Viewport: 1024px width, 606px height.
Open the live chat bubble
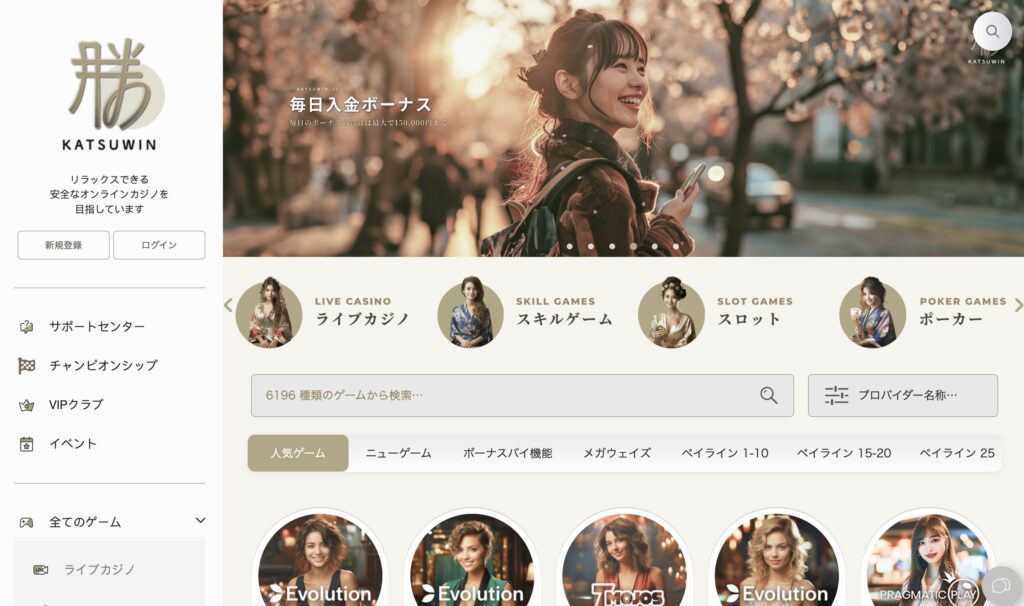1000,585
